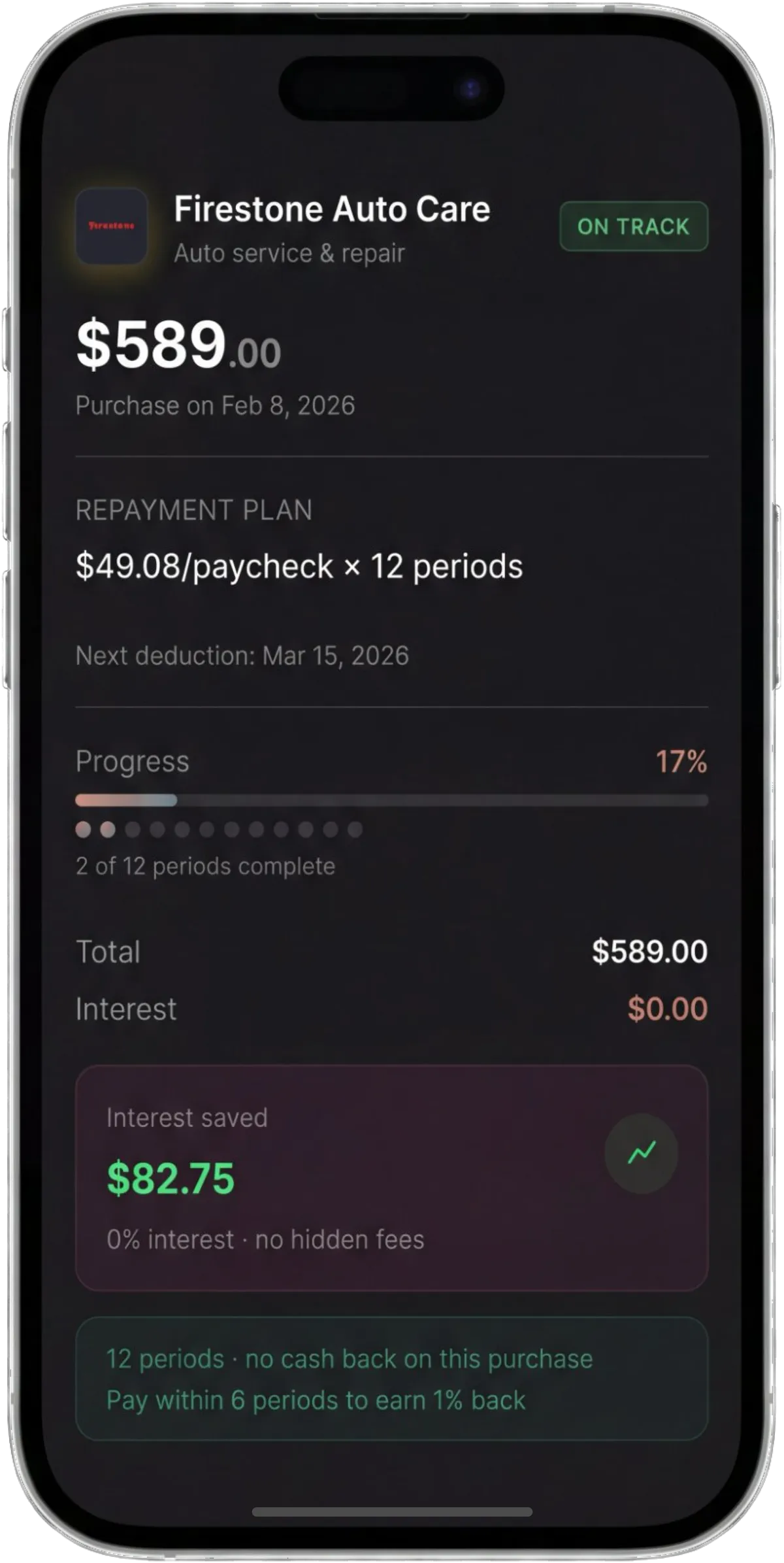Tap the ON TRACK status badge

632,226
